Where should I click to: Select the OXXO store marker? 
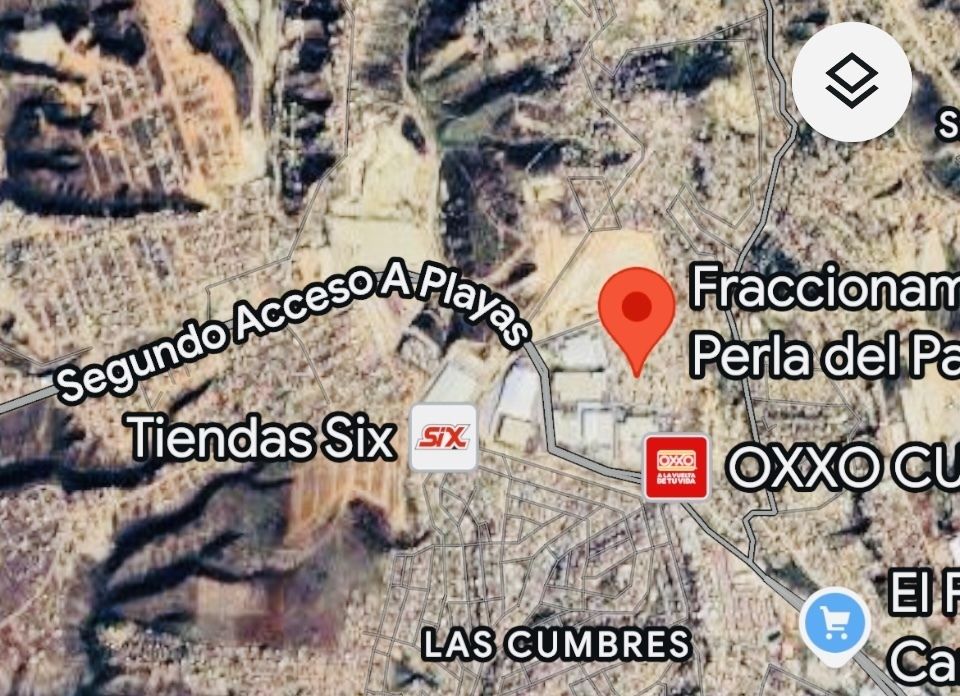click(x=676, y=466)
